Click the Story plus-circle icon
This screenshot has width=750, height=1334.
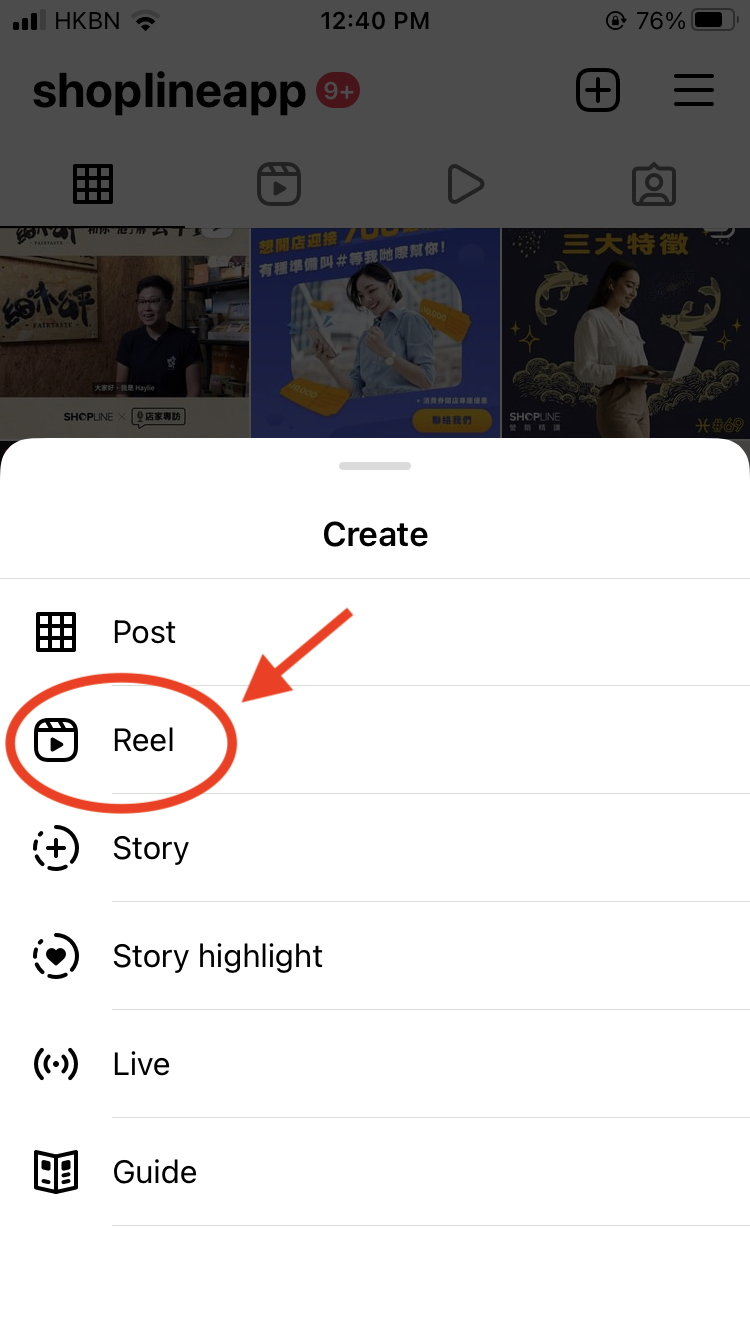tap(57, 848)
